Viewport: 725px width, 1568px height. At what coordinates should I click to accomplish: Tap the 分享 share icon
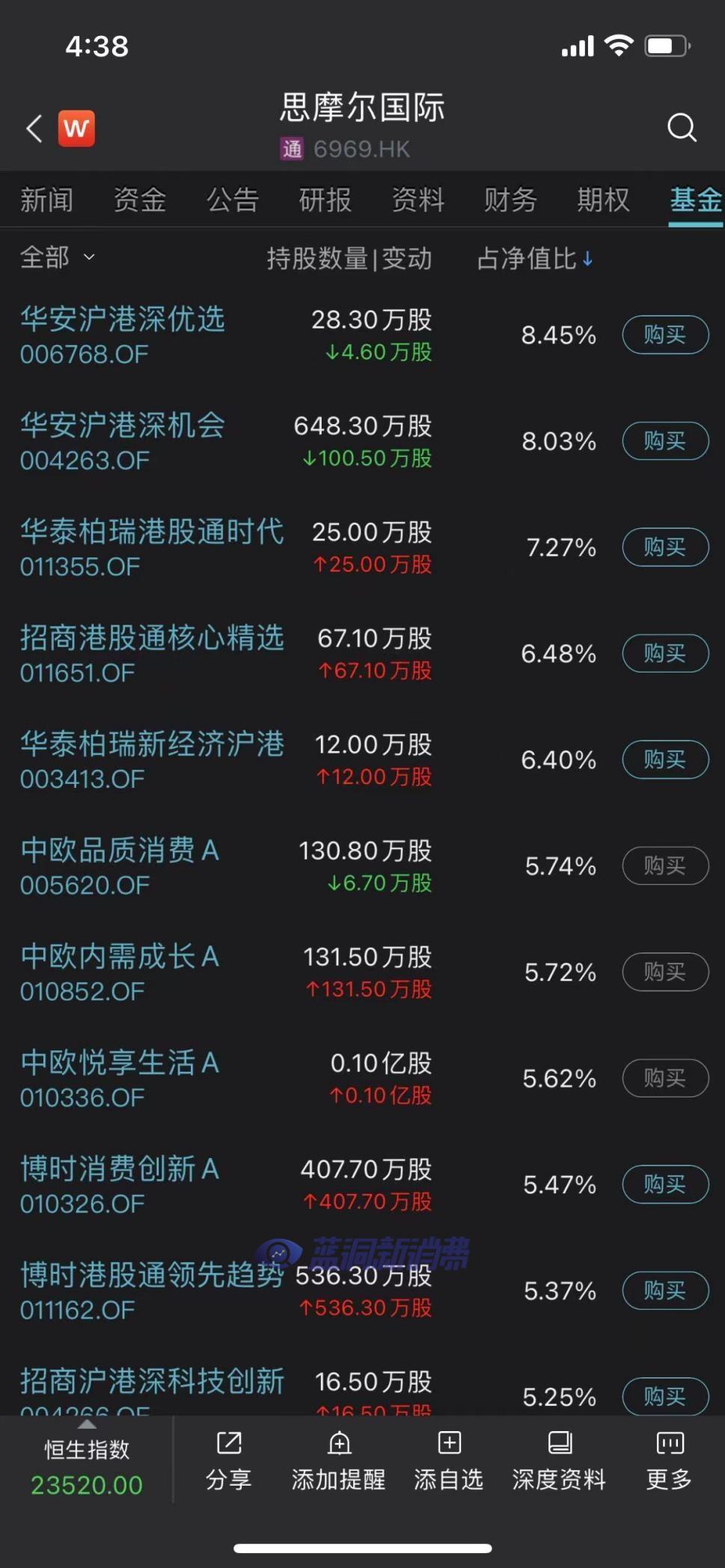click(228, 1459)
